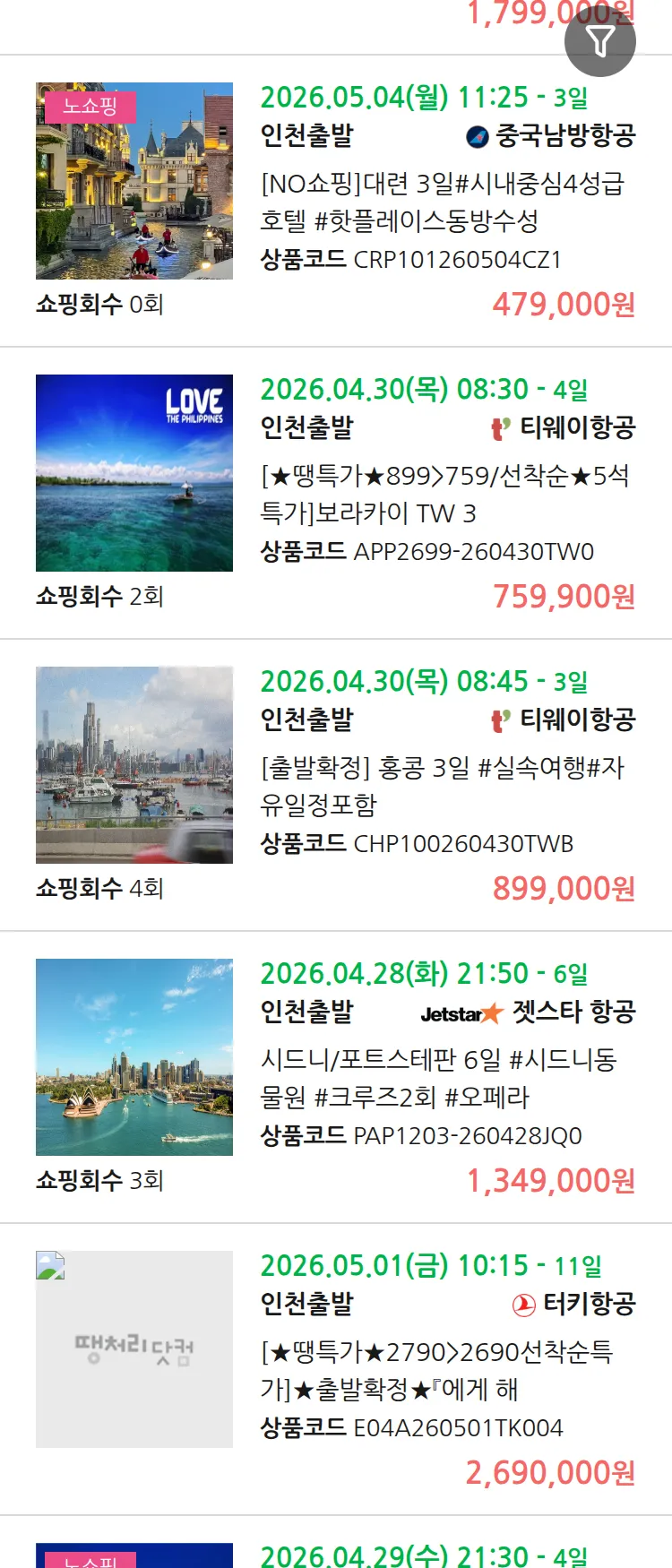
Task: Open the floating filter button
Action: 599,41
